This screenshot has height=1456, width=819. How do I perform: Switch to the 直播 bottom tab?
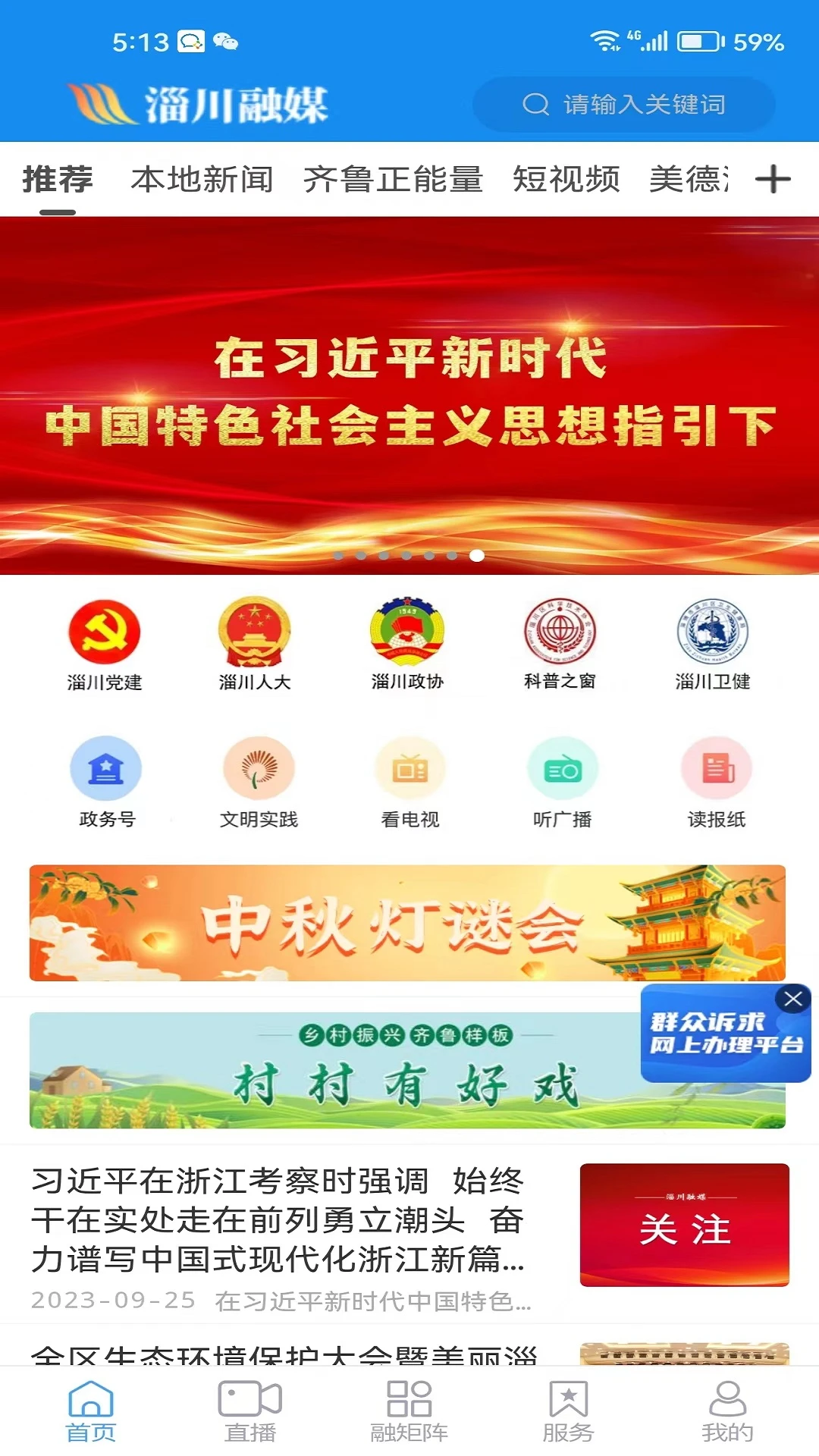coord(249,1410)
